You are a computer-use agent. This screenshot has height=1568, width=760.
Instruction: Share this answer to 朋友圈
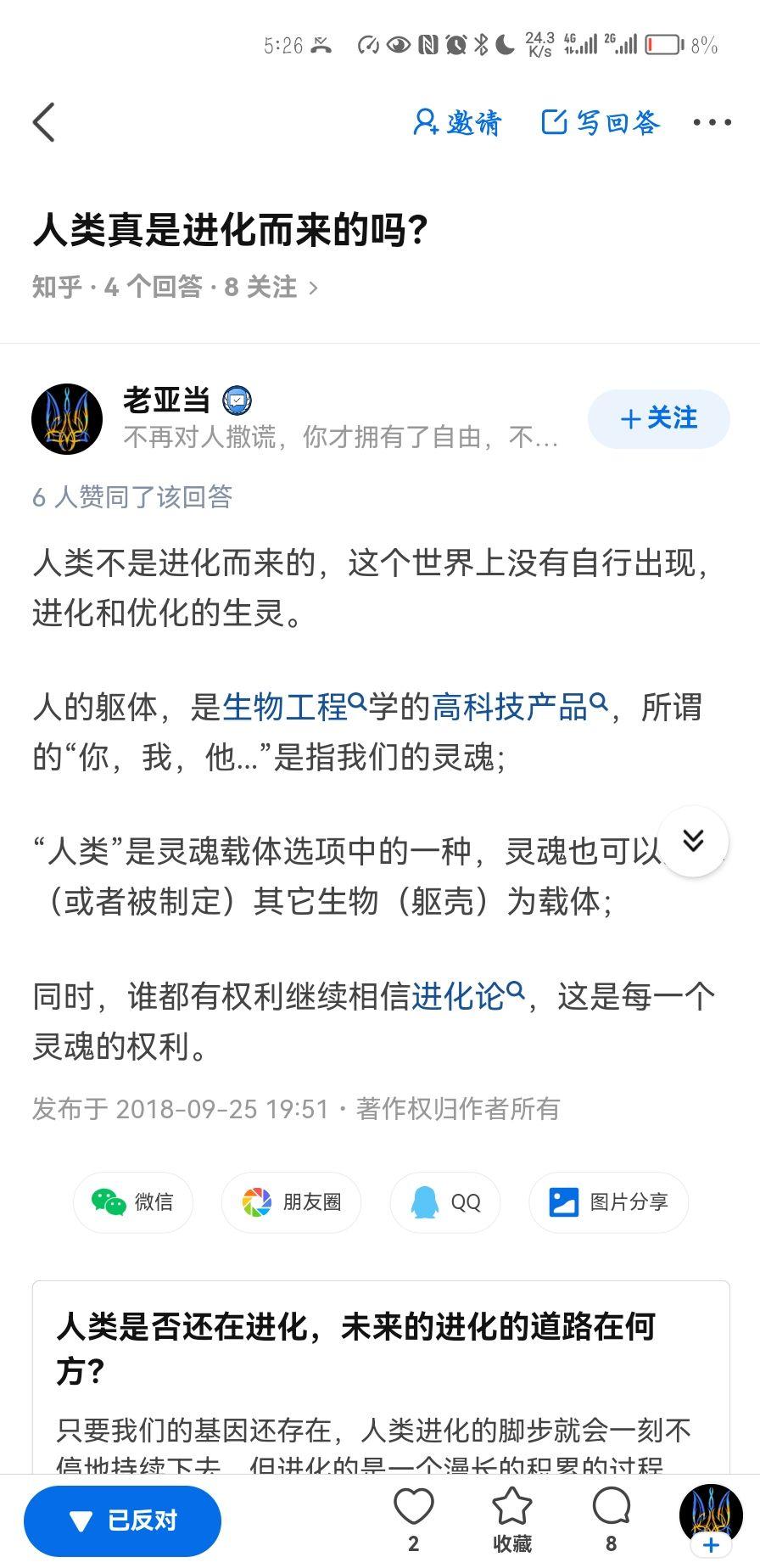(x=291, y=1202)
